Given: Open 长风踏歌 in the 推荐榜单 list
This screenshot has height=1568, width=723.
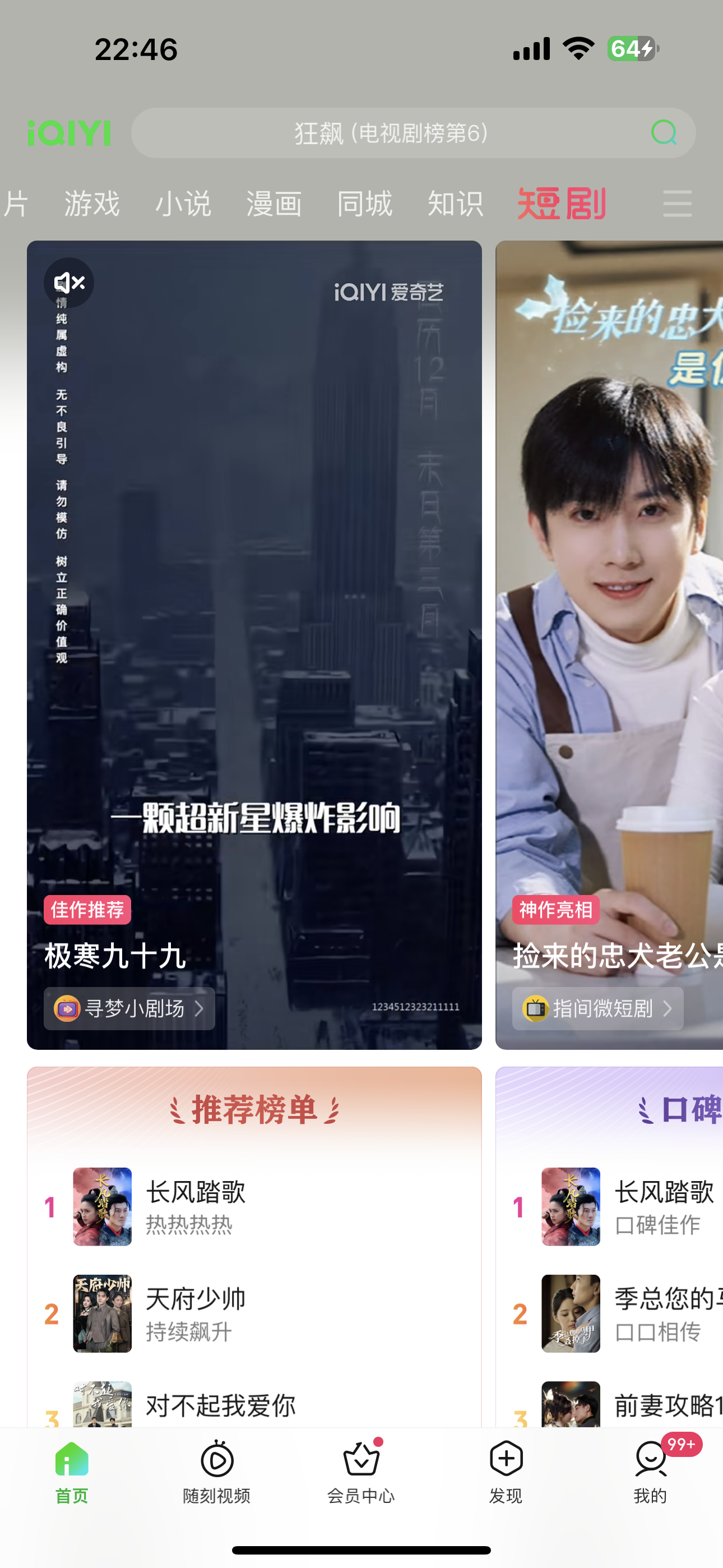Looking at the screenshot, I should (194, 1206).
